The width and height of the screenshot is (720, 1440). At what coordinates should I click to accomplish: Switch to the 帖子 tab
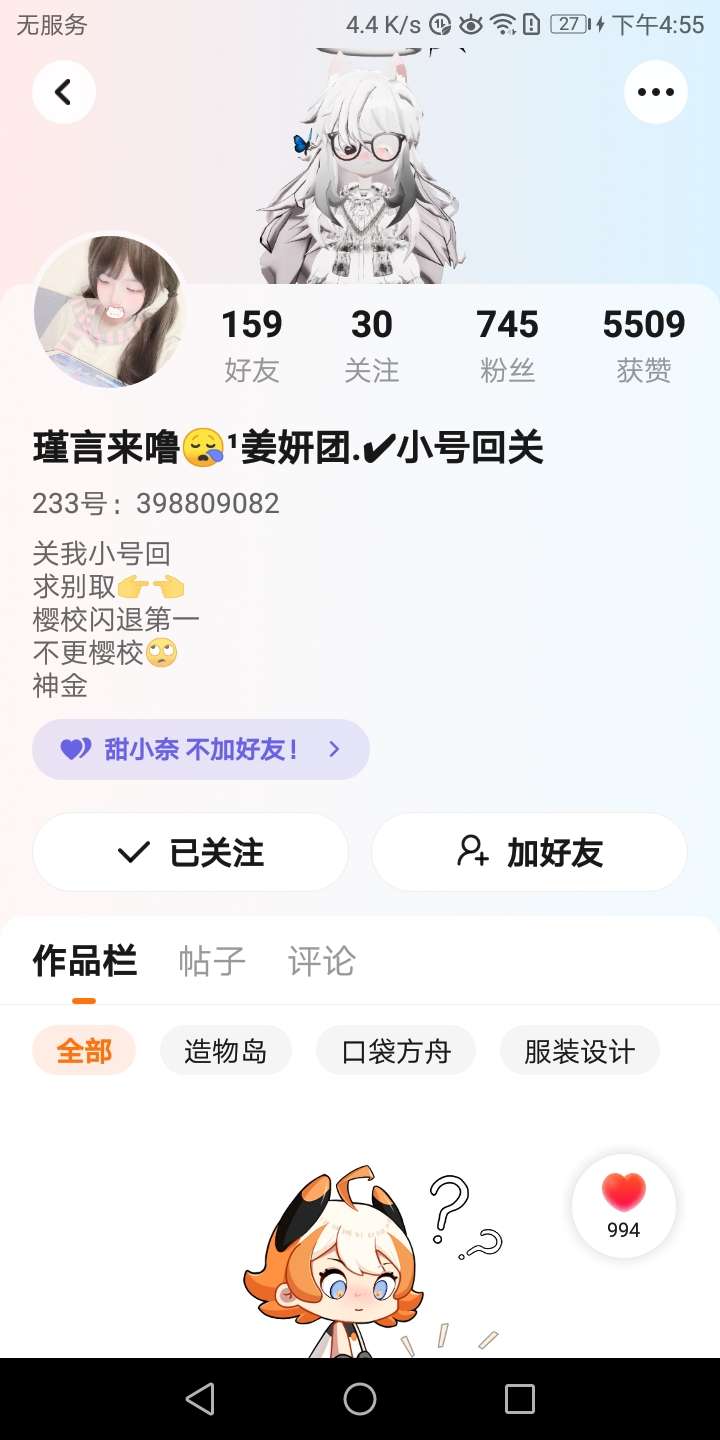pos(212,961)
